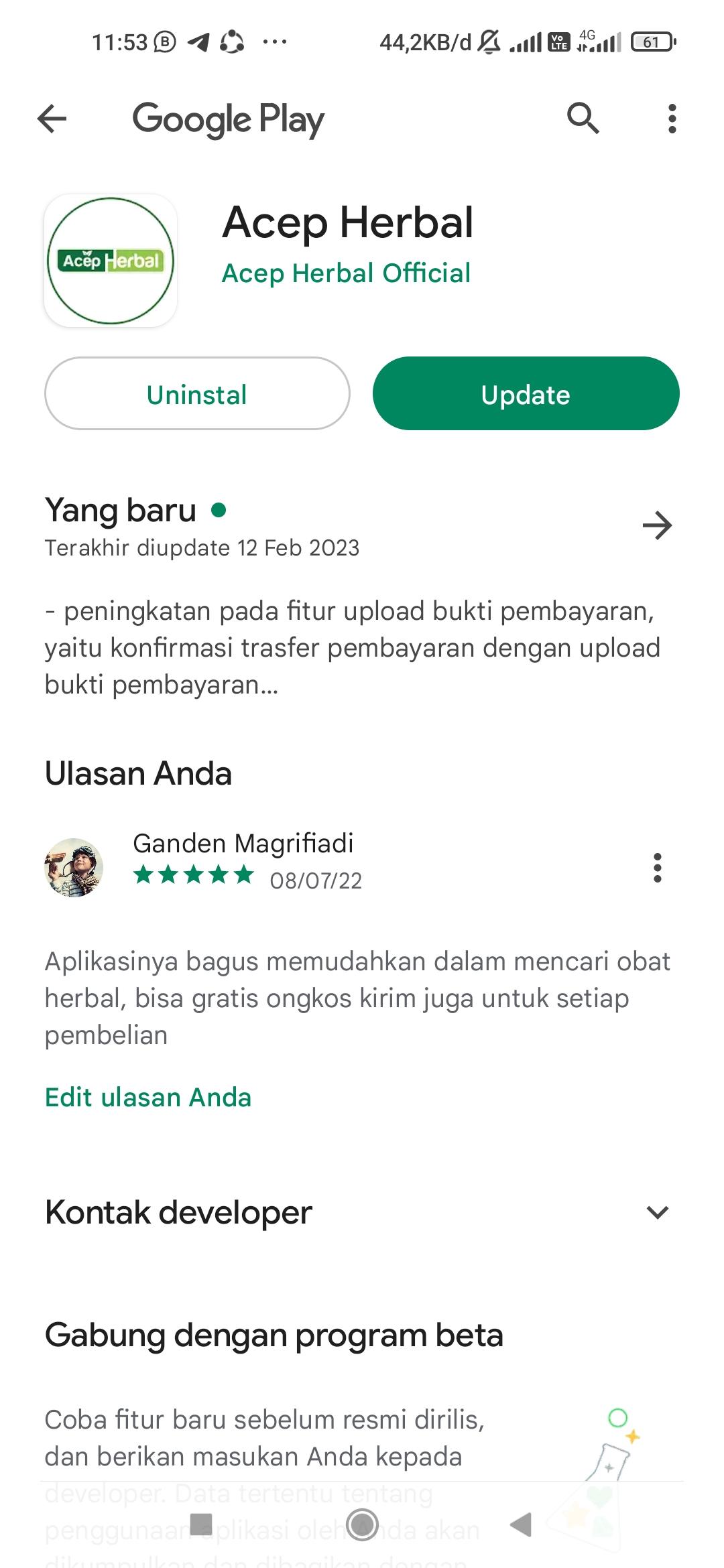The width and height of the screenshot is (724, 1568).
Task: Tap the system home button
Action: (363, 1524)
